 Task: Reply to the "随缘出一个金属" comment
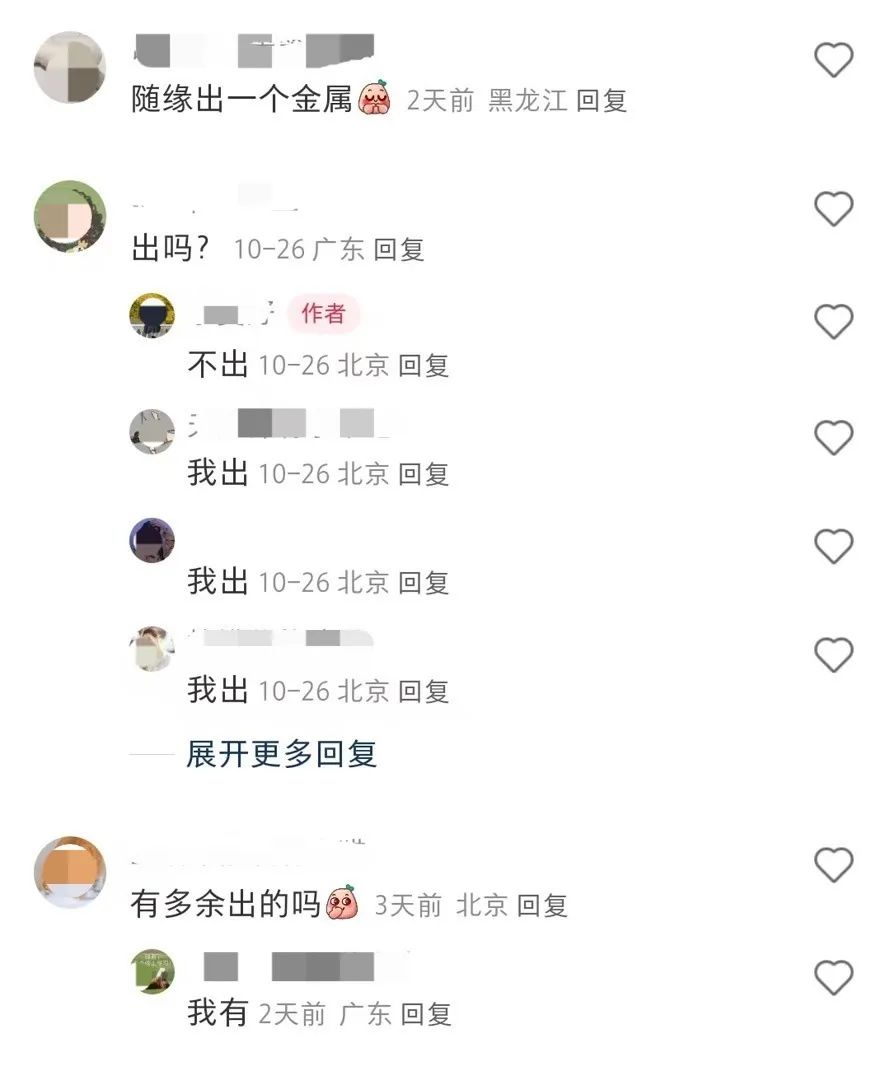602,100
